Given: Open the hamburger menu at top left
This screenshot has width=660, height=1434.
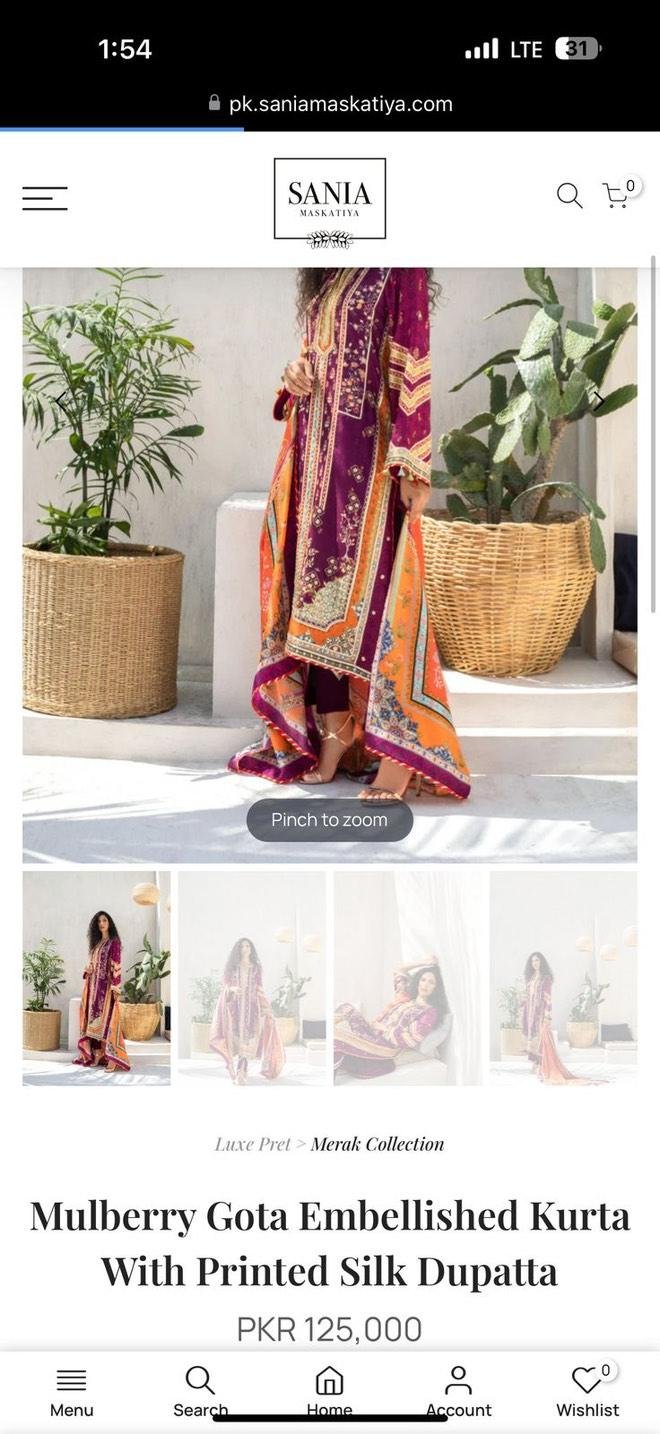Looking at the screenshot, I should click(45, 198).
